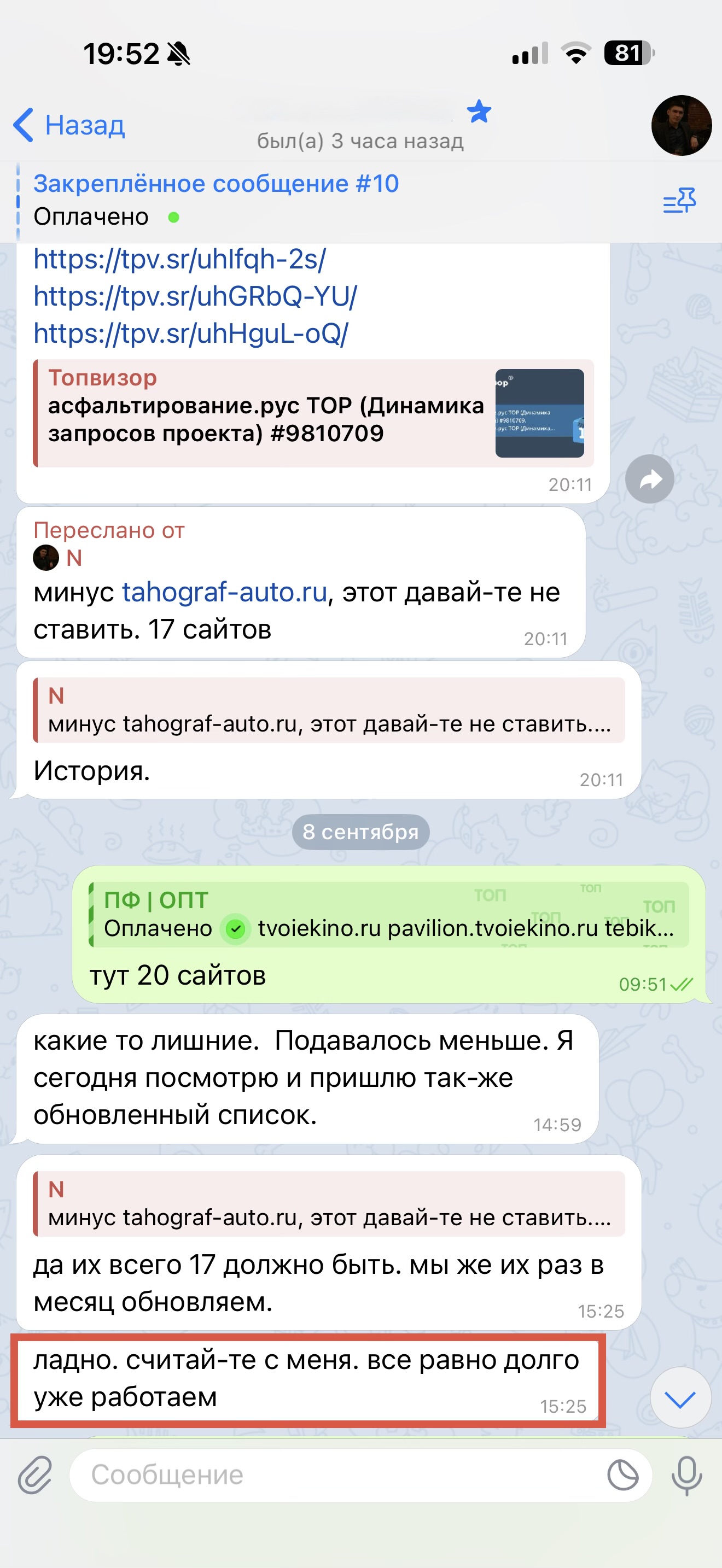Image resolution: width=722 pixels, height=1568 pixels.
Task: Go back with the Назад button
Action: [69, 125]
